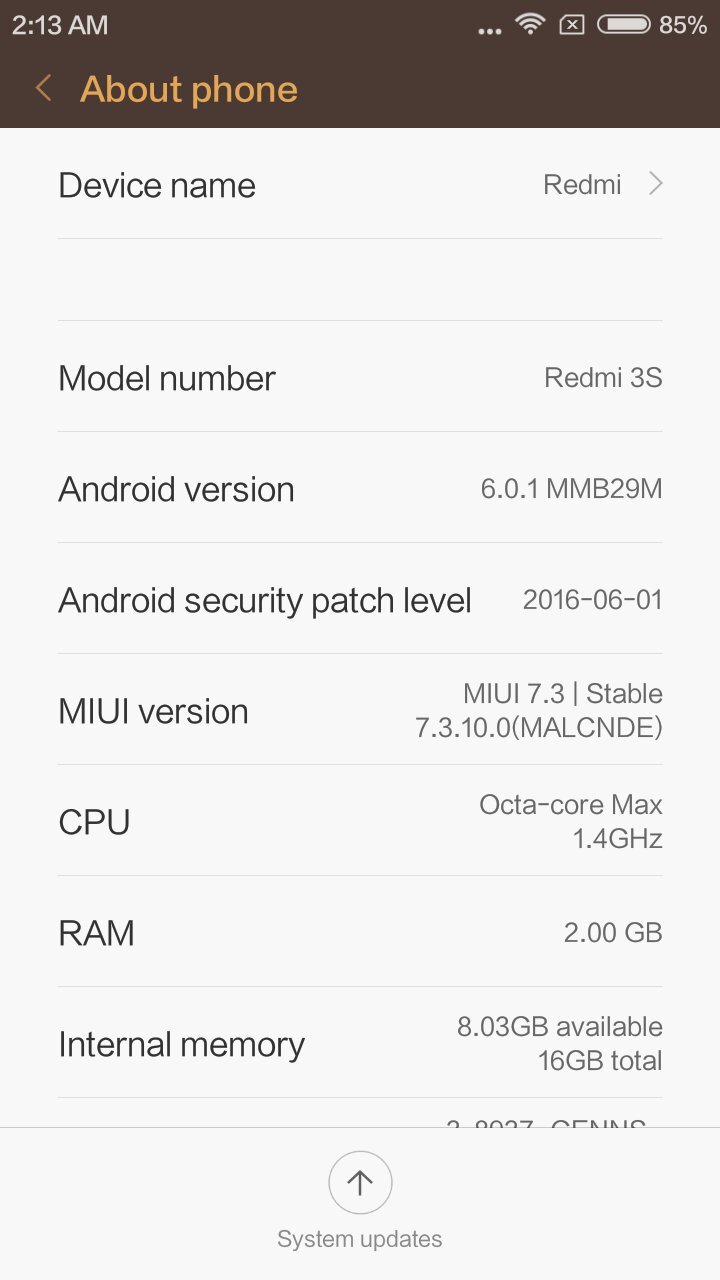Select the About phone title text

click(x=190, y=88)
